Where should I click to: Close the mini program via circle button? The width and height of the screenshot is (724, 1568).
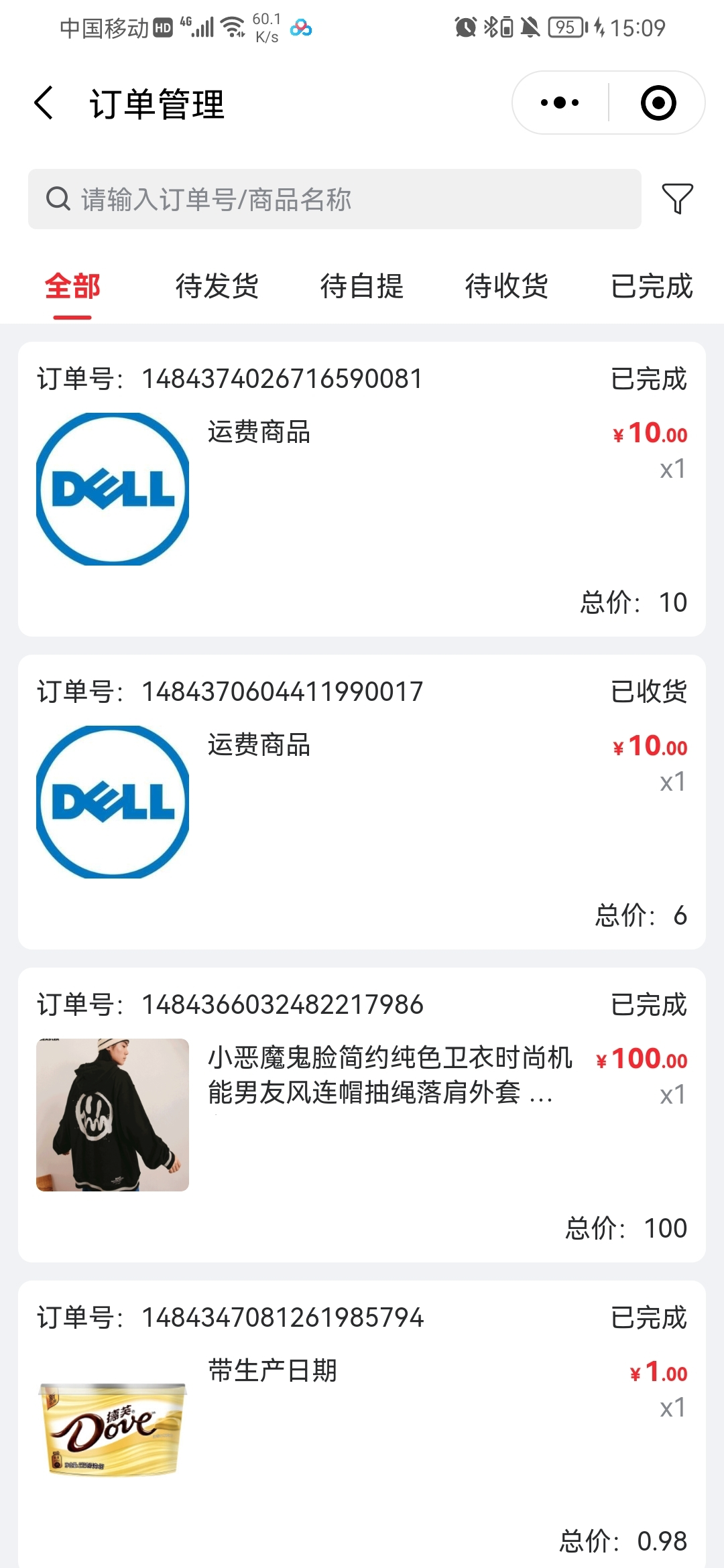pos(658,103)
